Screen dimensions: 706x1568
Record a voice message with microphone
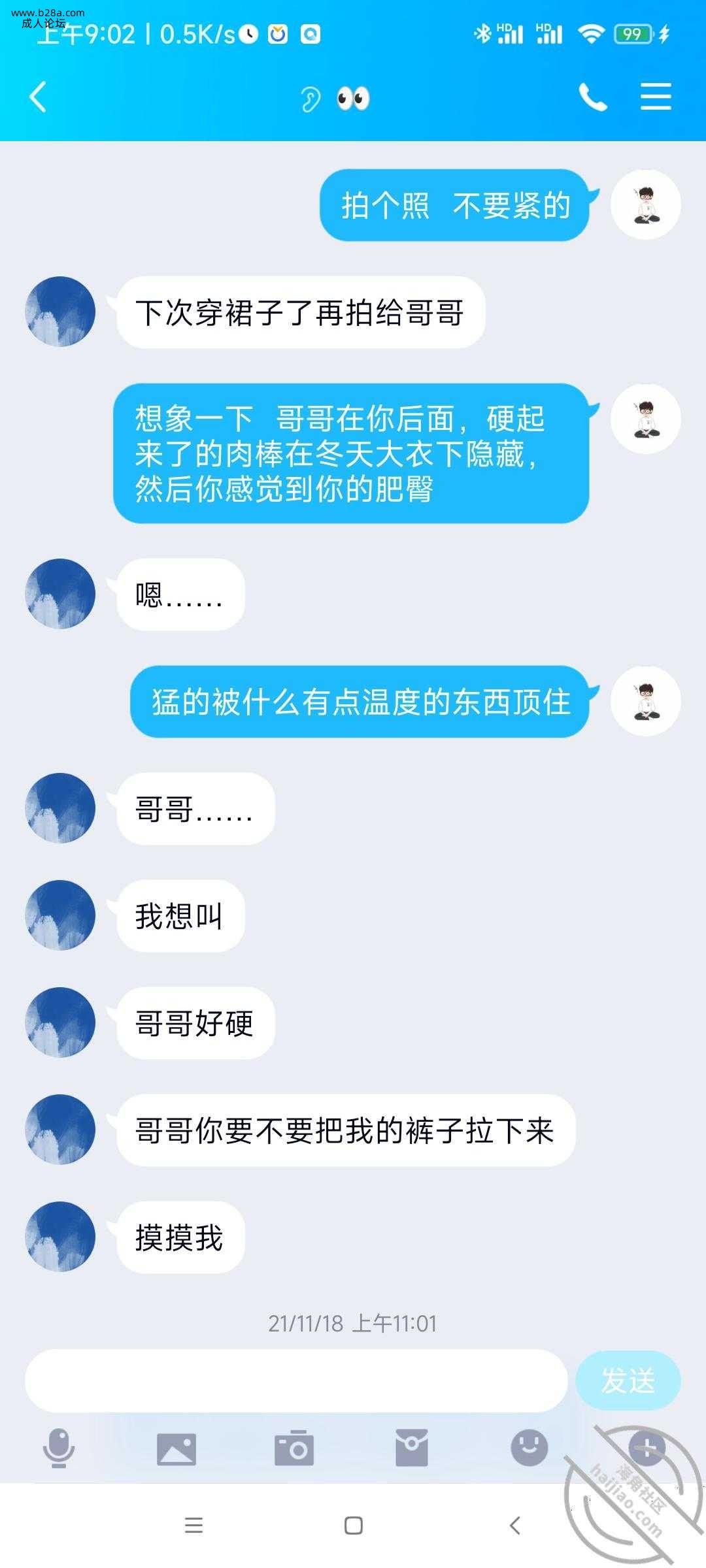coord(59,1448)
